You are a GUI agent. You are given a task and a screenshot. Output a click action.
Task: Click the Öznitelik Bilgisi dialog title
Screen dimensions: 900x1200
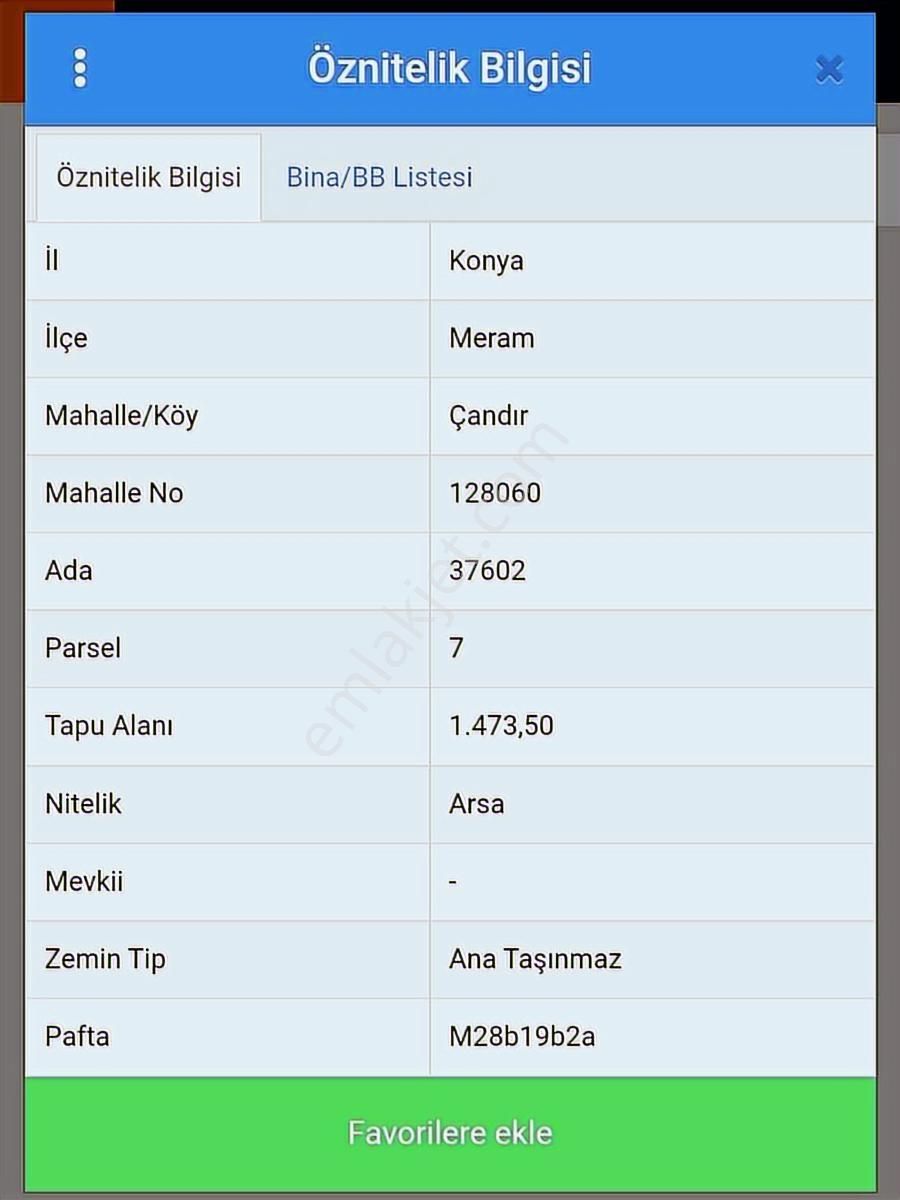(450, 68)
